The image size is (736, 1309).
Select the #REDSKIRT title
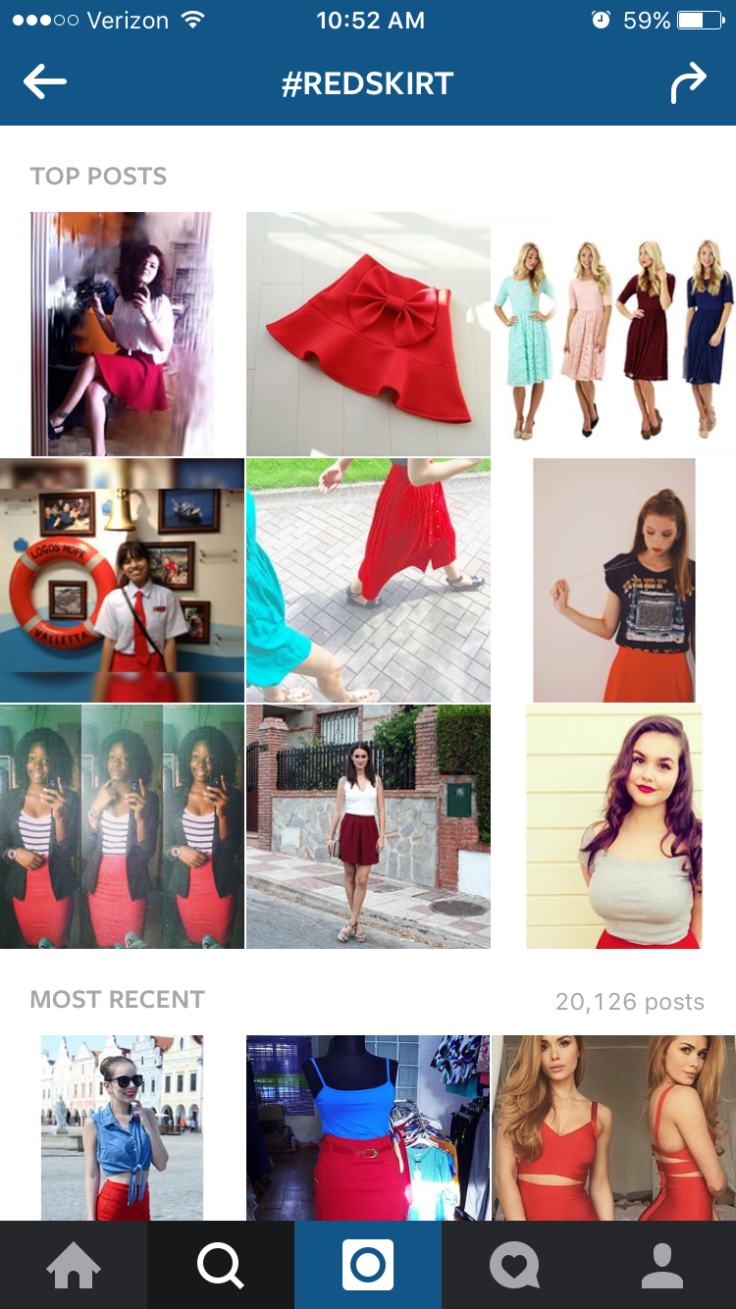[368, 84]
